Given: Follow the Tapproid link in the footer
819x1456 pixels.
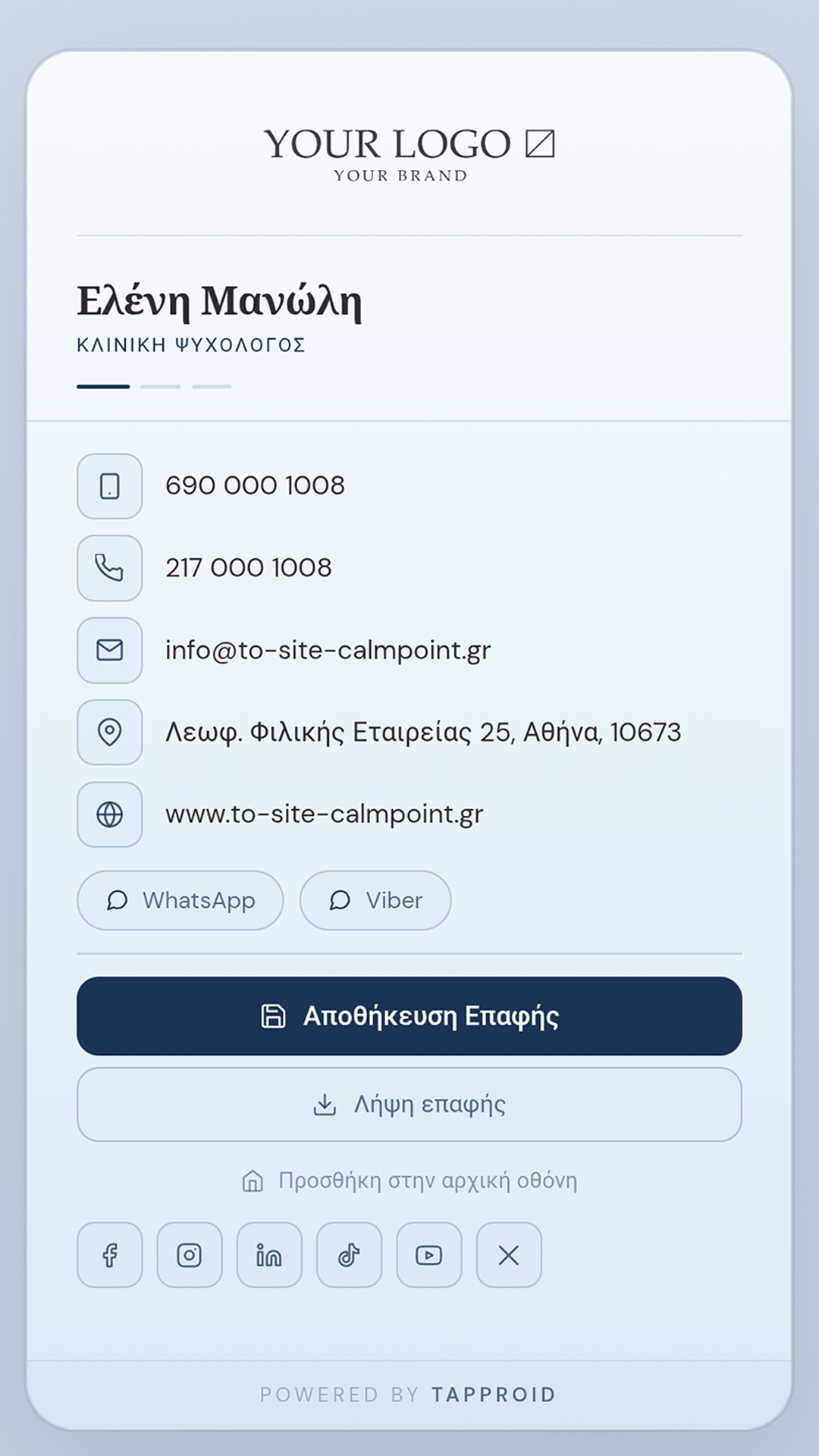Looking at the screenshot, I should click(x=494, y=1395).
